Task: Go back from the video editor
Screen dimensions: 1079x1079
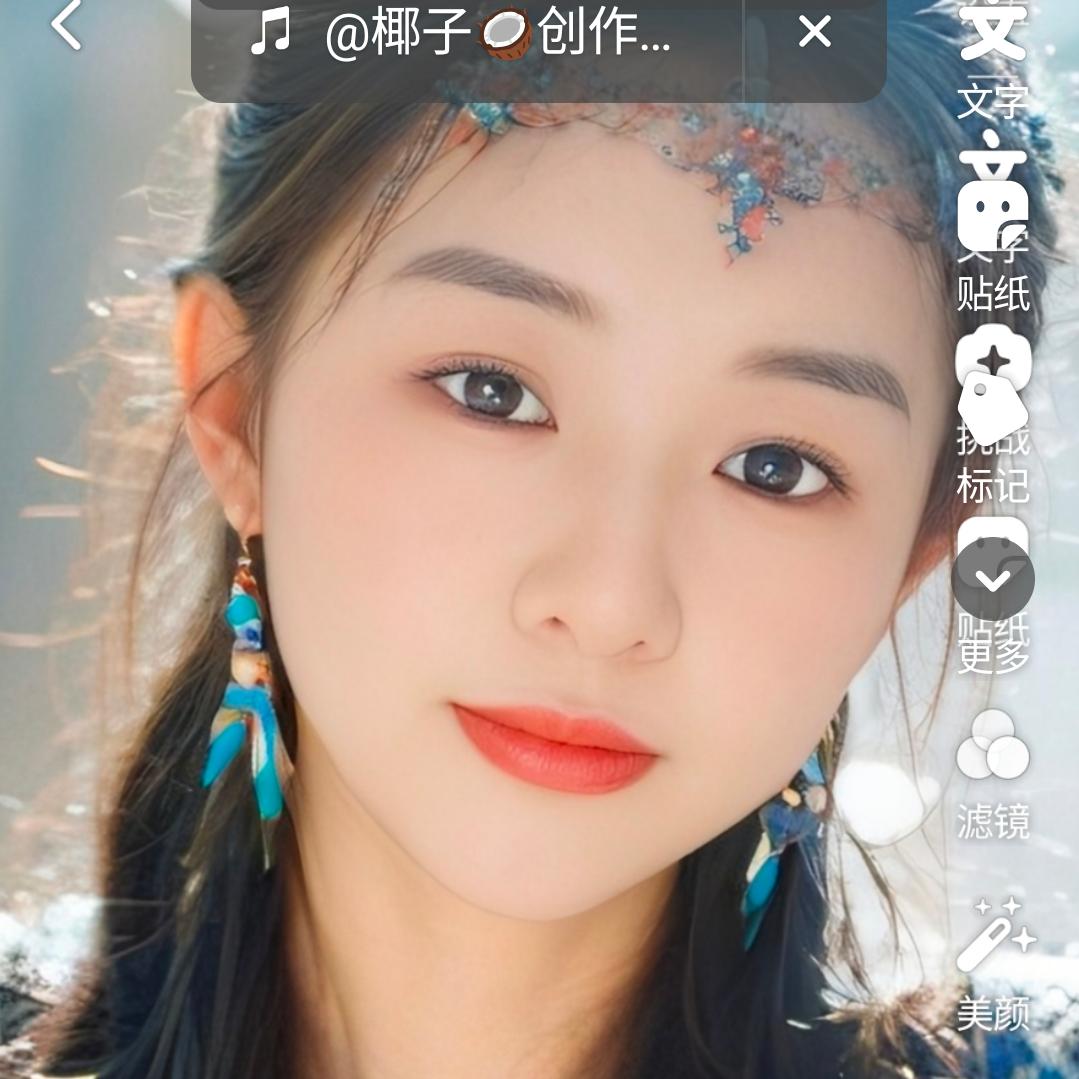Action: (66, 25)
